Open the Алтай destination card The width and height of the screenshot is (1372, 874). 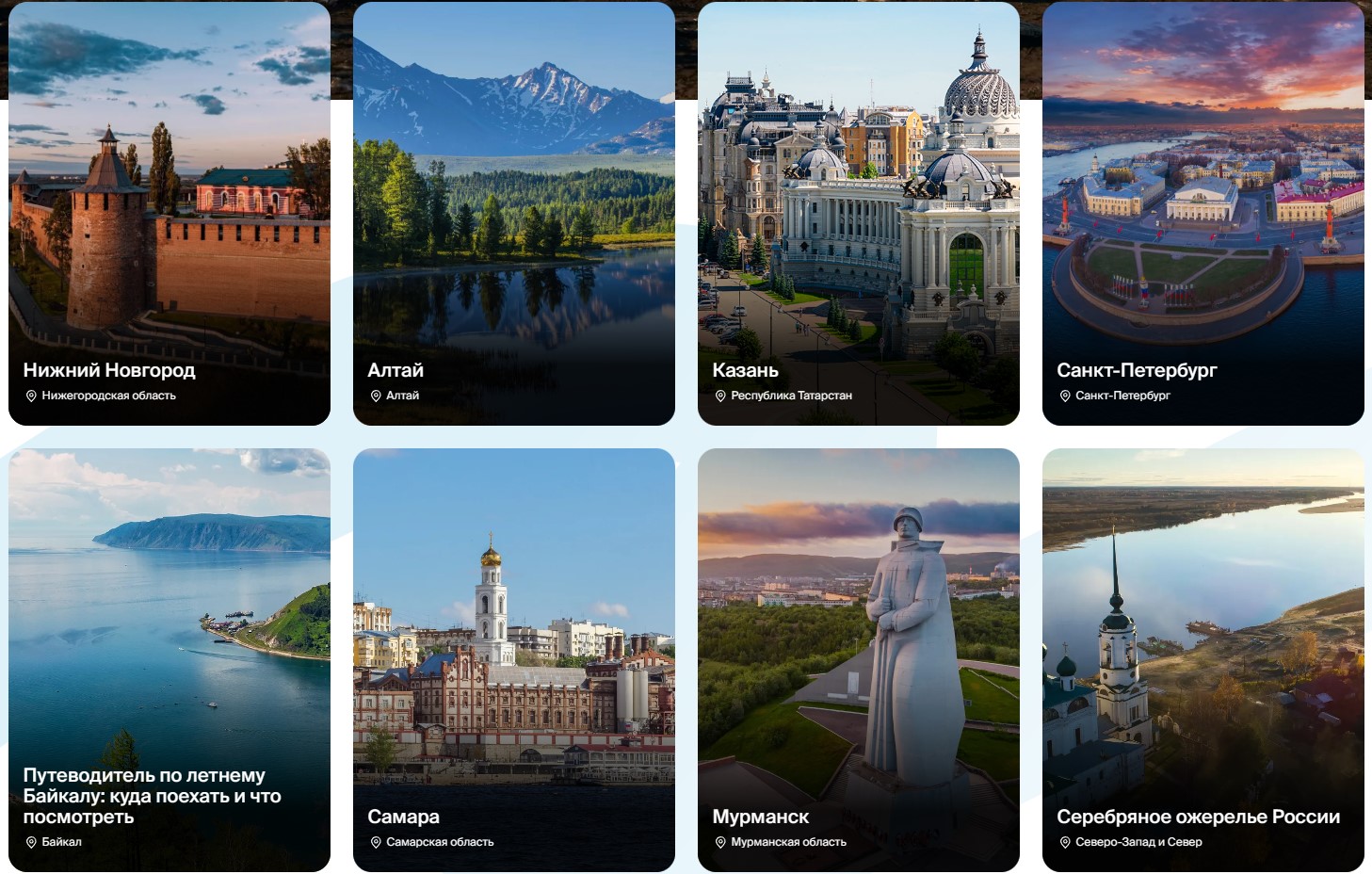513,214
